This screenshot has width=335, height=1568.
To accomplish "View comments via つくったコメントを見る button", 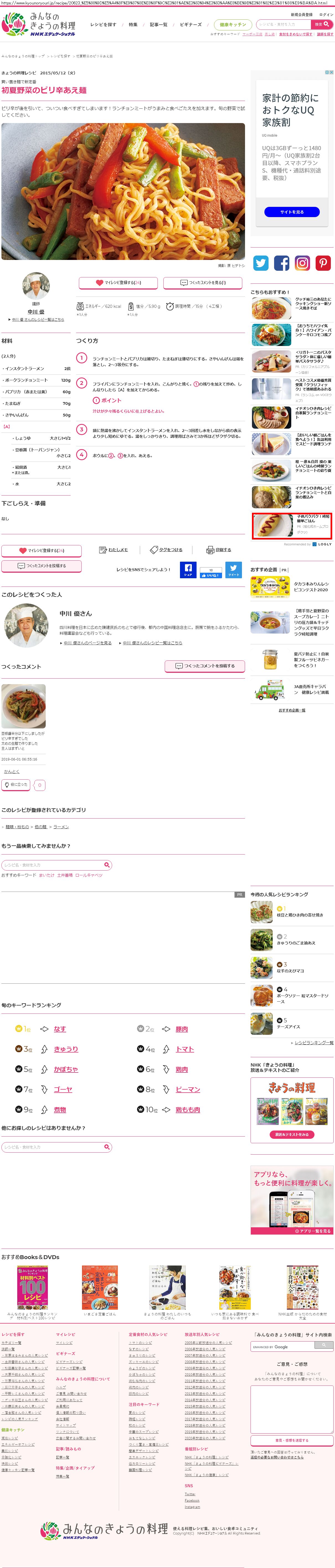I will (x=203, y=282).
